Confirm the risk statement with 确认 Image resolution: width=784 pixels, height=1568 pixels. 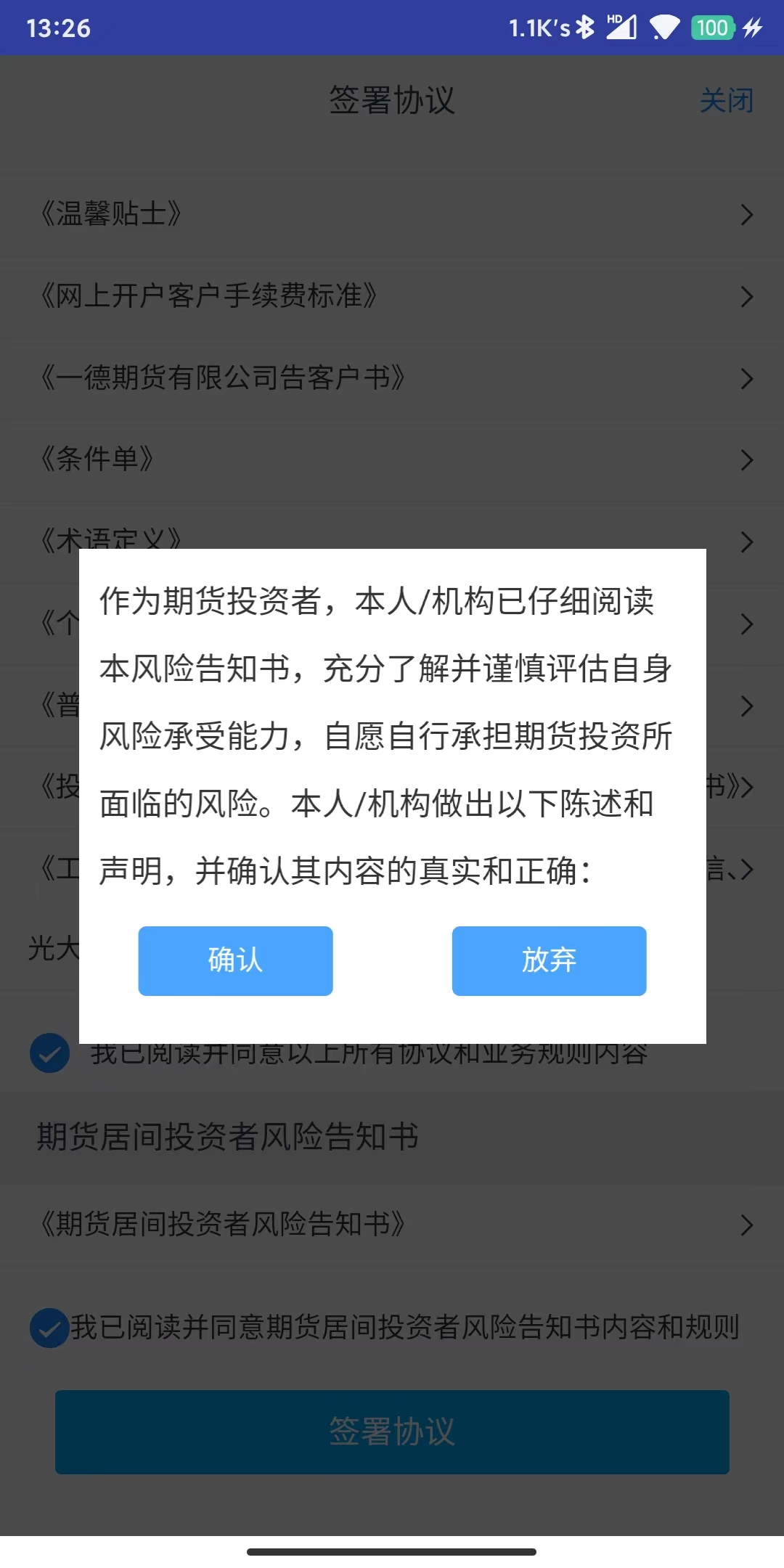click(235, 960)
